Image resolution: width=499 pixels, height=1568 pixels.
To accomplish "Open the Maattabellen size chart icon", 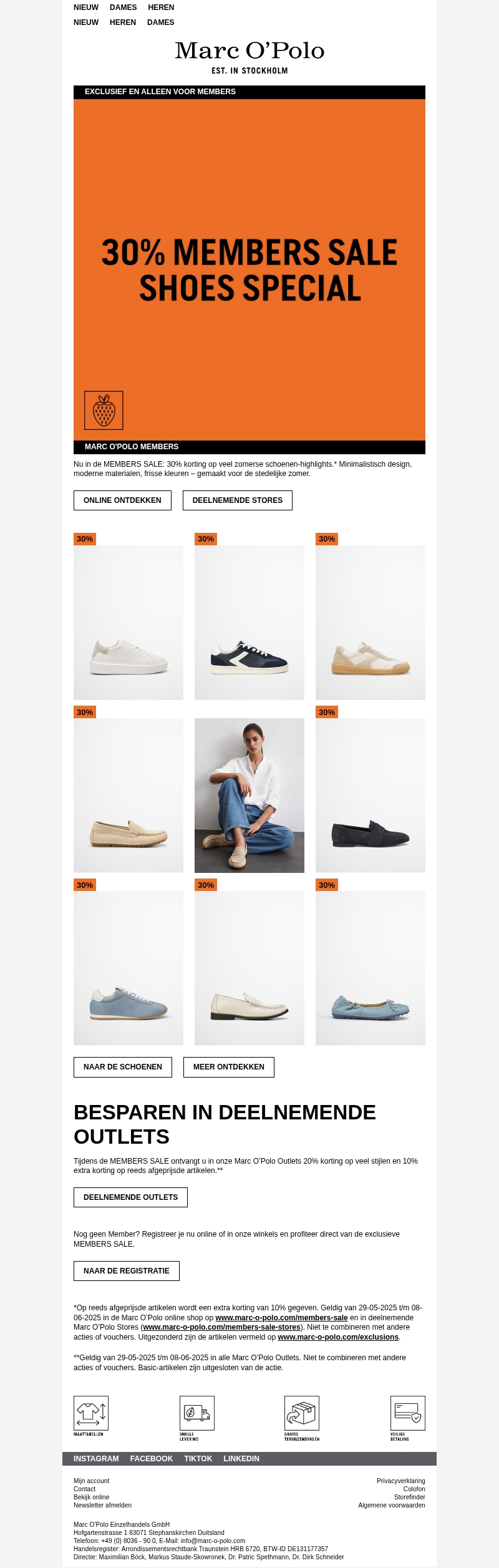I will pyautogui.click(x=91, y=1413).
